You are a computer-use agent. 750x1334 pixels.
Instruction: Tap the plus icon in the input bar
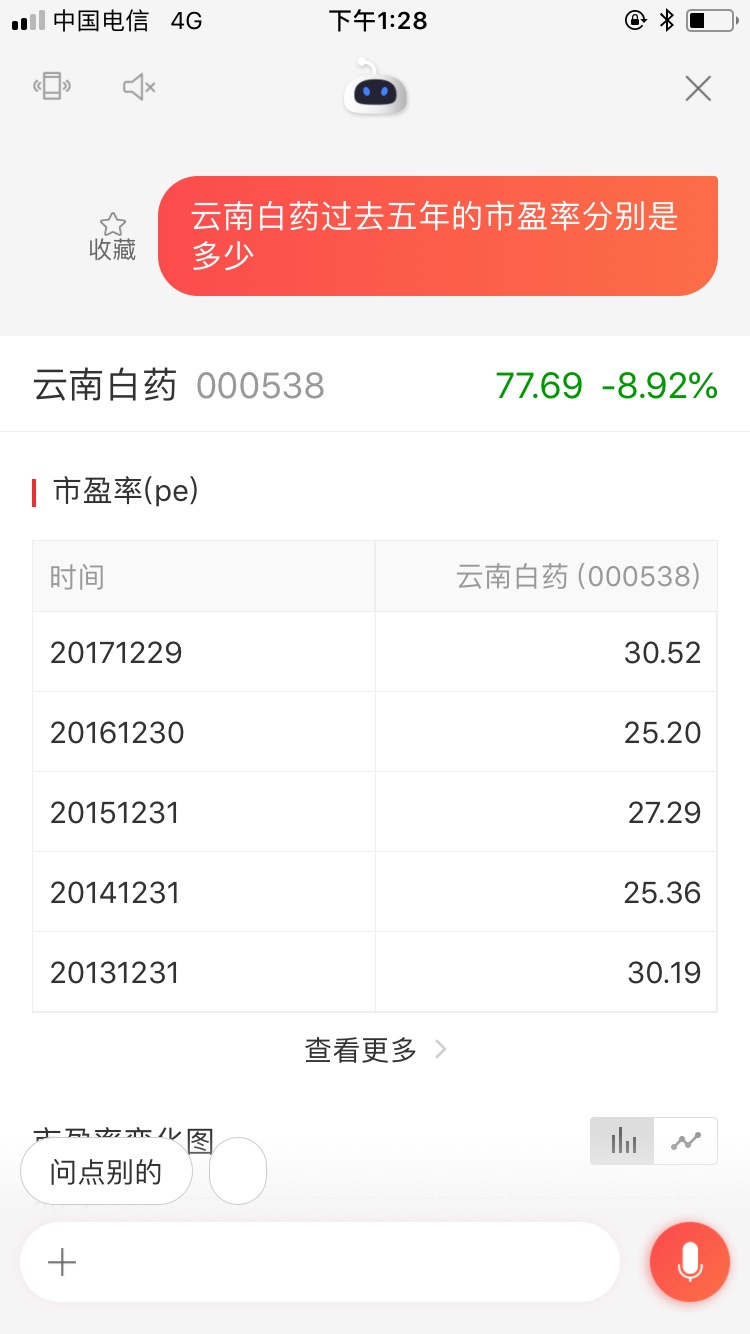[60, 1262]
